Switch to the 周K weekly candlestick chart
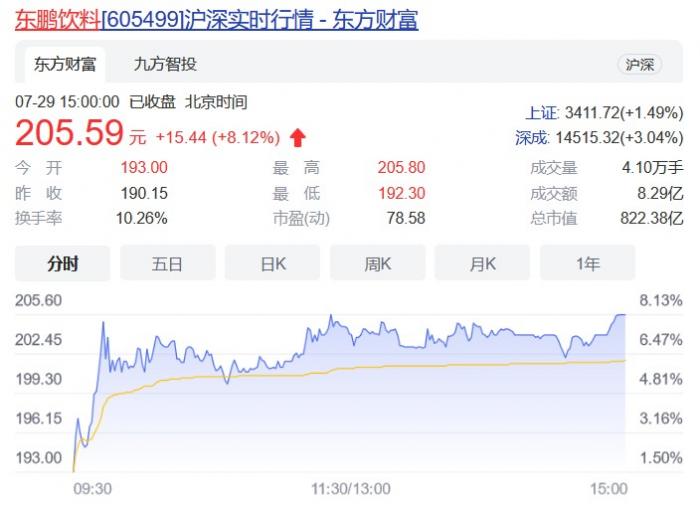Viewport: 700px width, 511px height. [x=378, y=264]
